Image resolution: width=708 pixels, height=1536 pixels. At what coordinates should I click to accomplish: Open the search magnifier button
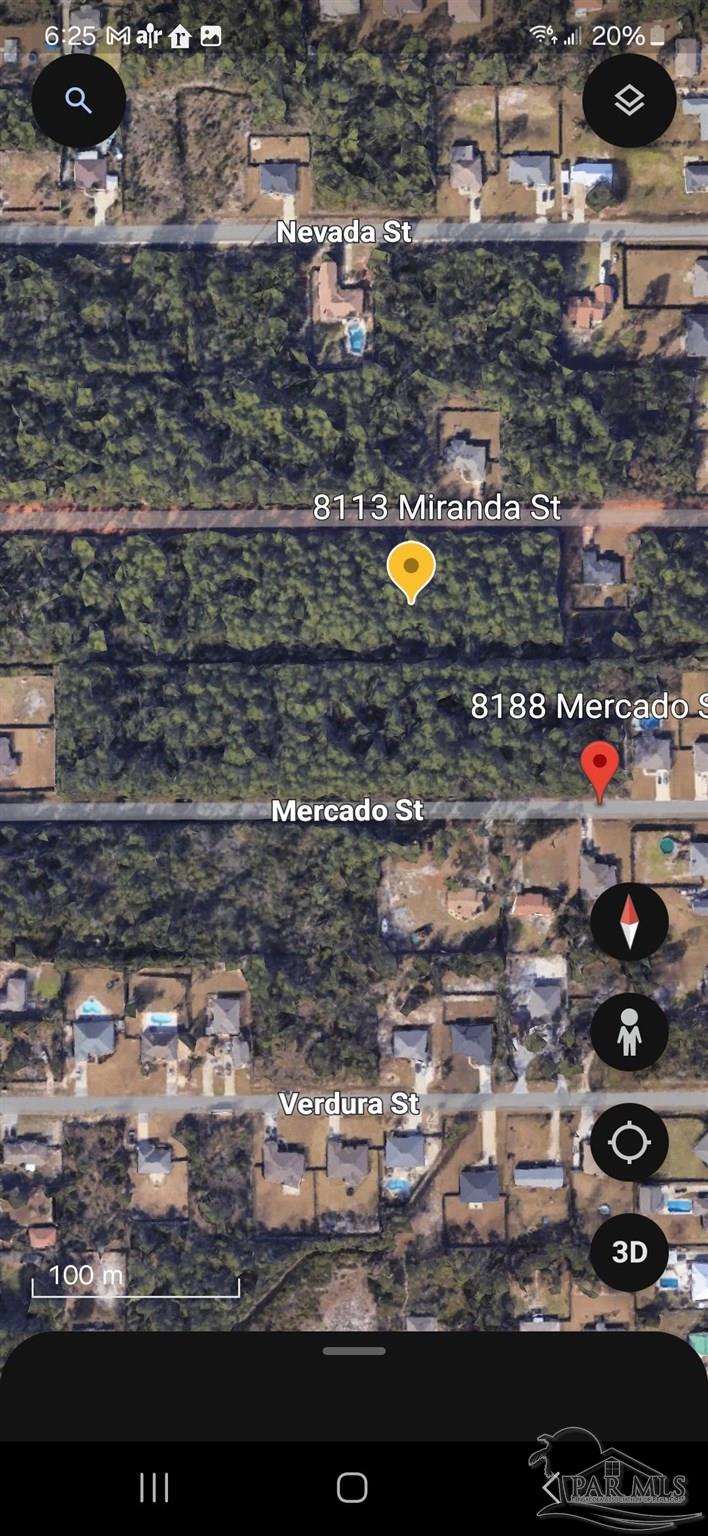coord(78,100)
